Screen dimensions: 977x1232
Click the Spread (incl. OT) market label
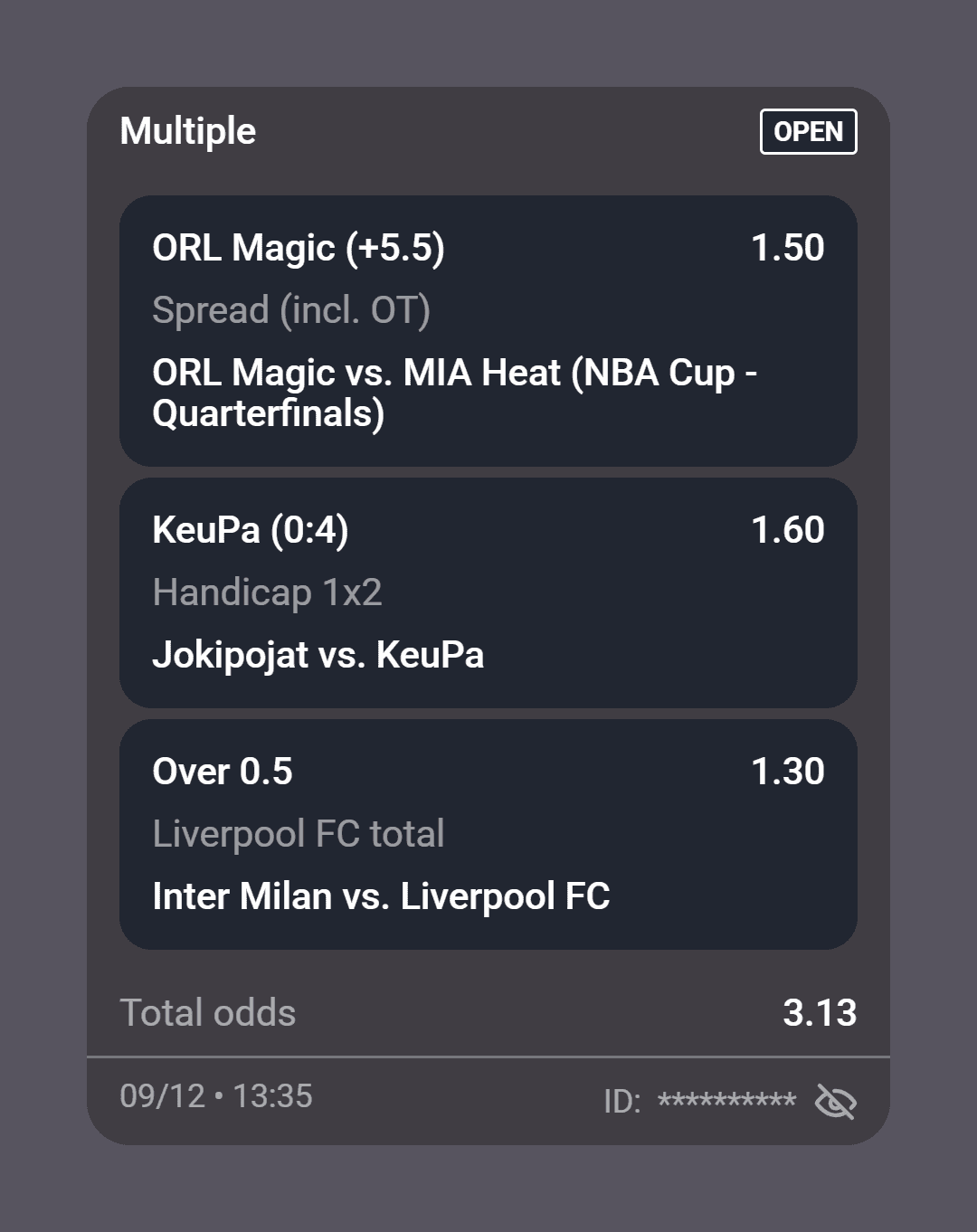tap(291, 310)
